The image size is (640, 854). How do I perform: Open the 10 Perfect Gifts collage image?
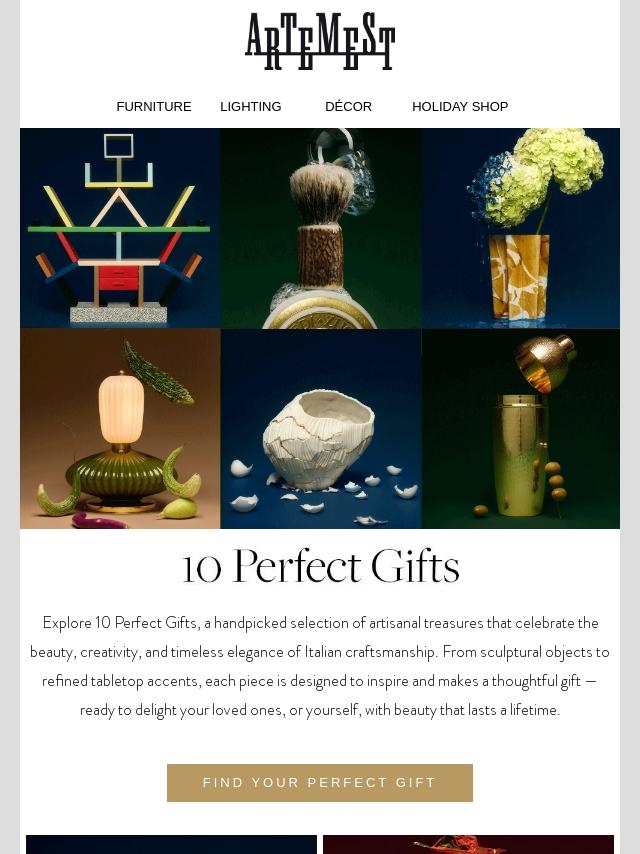[320, 328]
